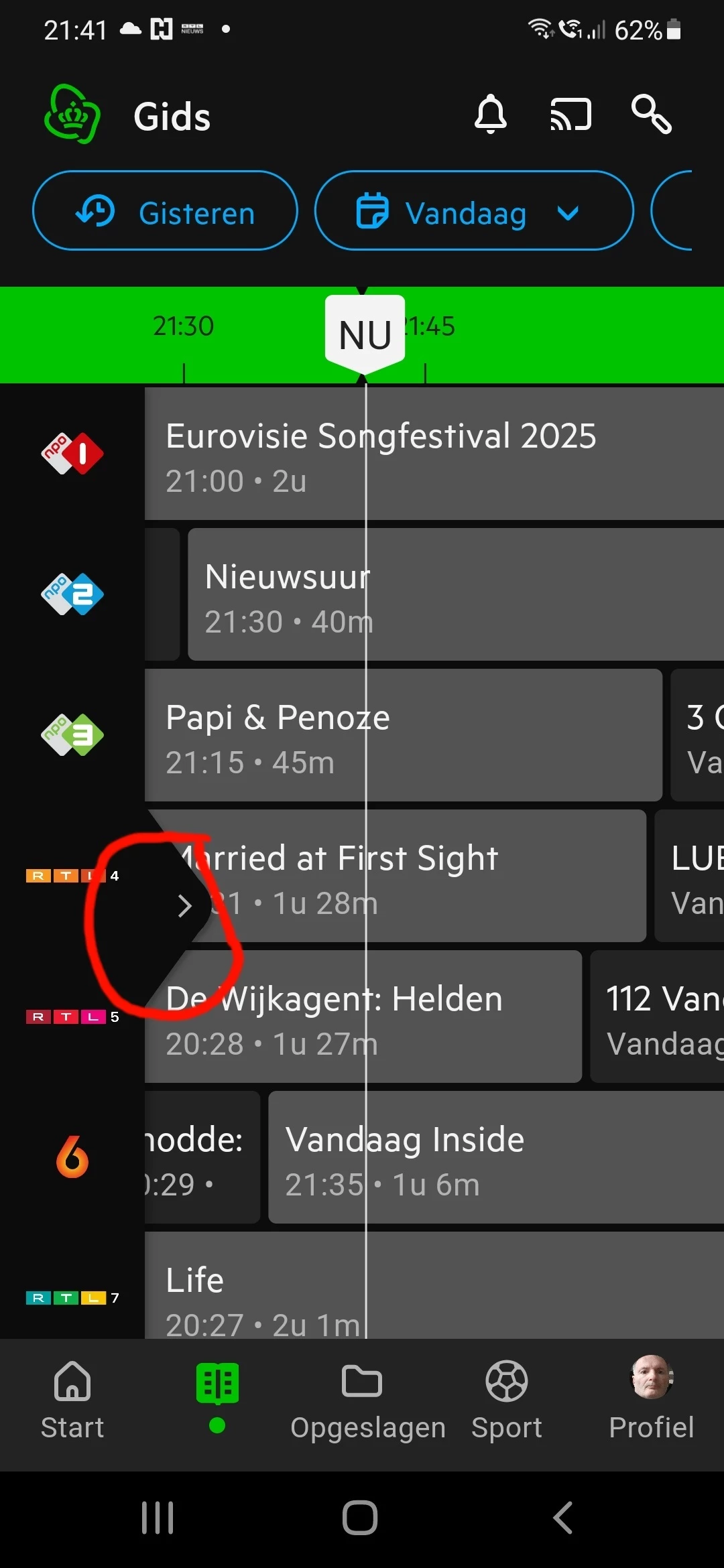Screen dimensions: 724x1568
Task: Select the RTL 5 channel logo
Action: pos(72,1017)
